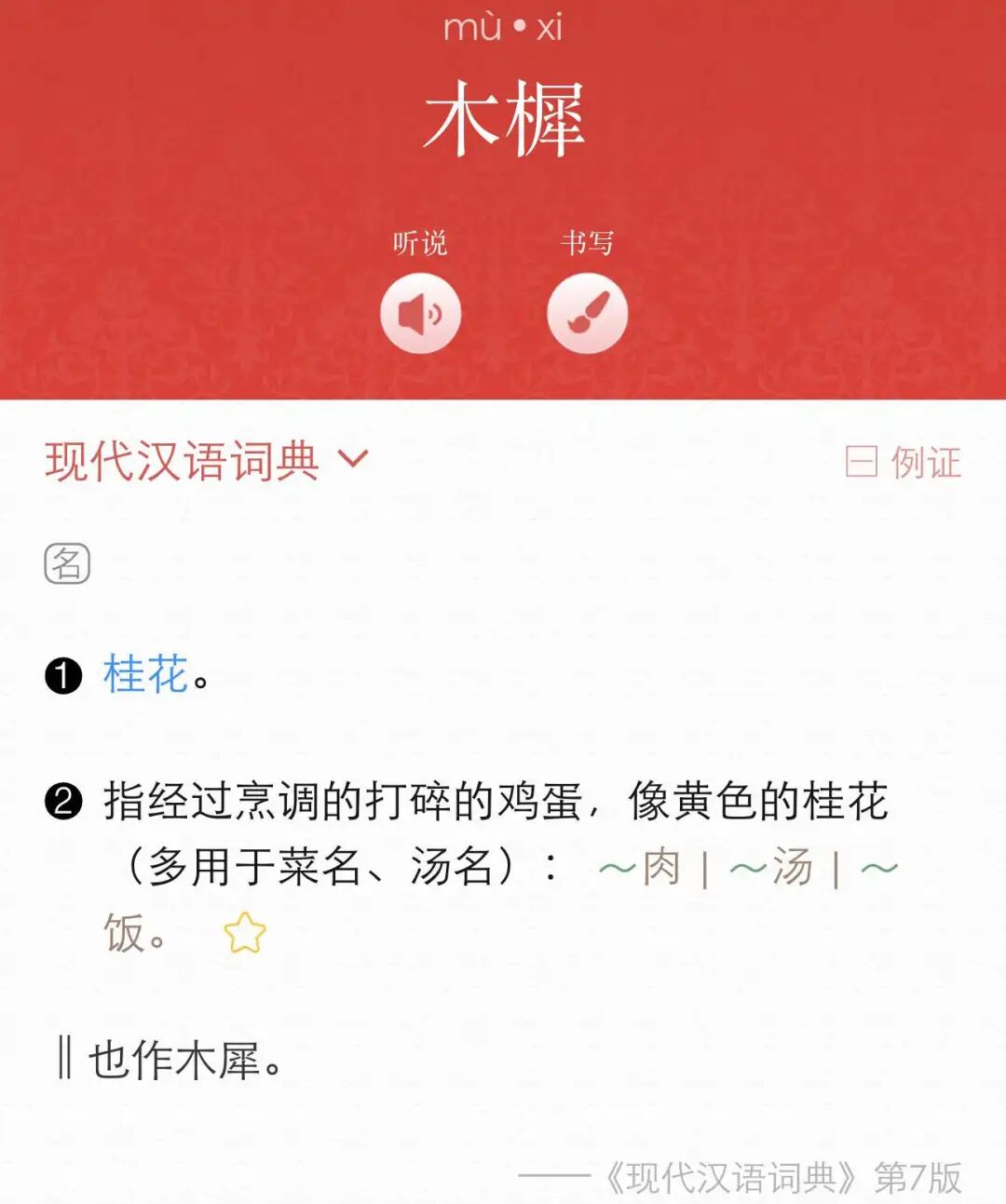Favorite this entry using the star
The image size is (1006, 1204).
coord(243,933)
